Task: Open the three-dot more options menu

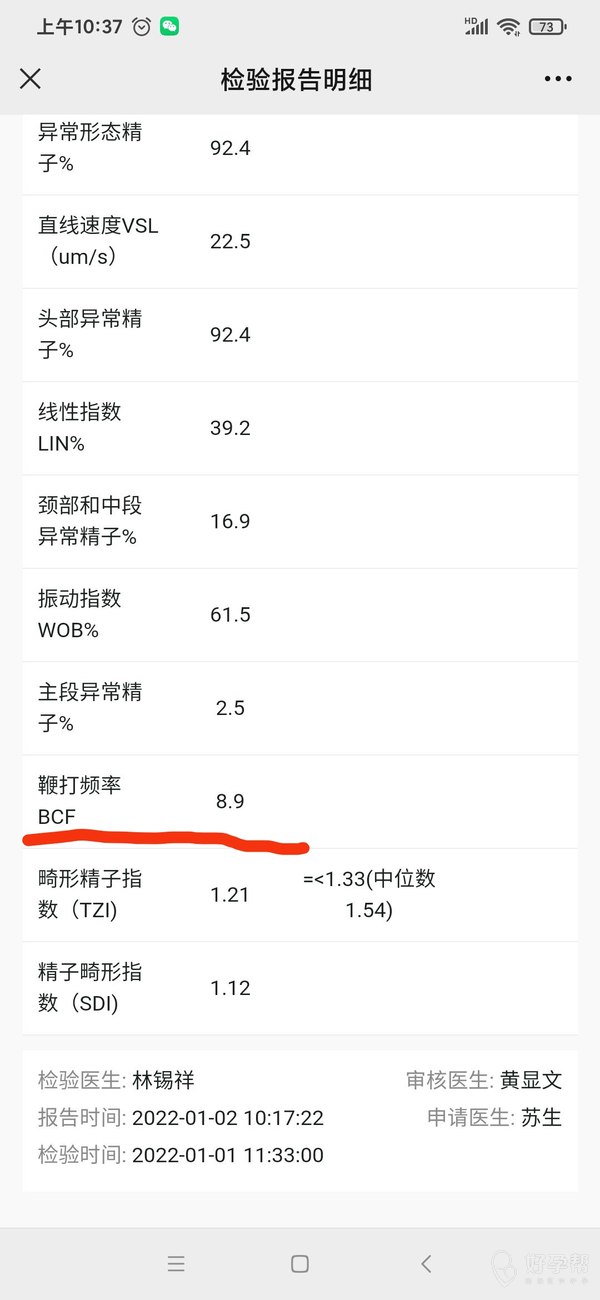Action: point(557,79)
